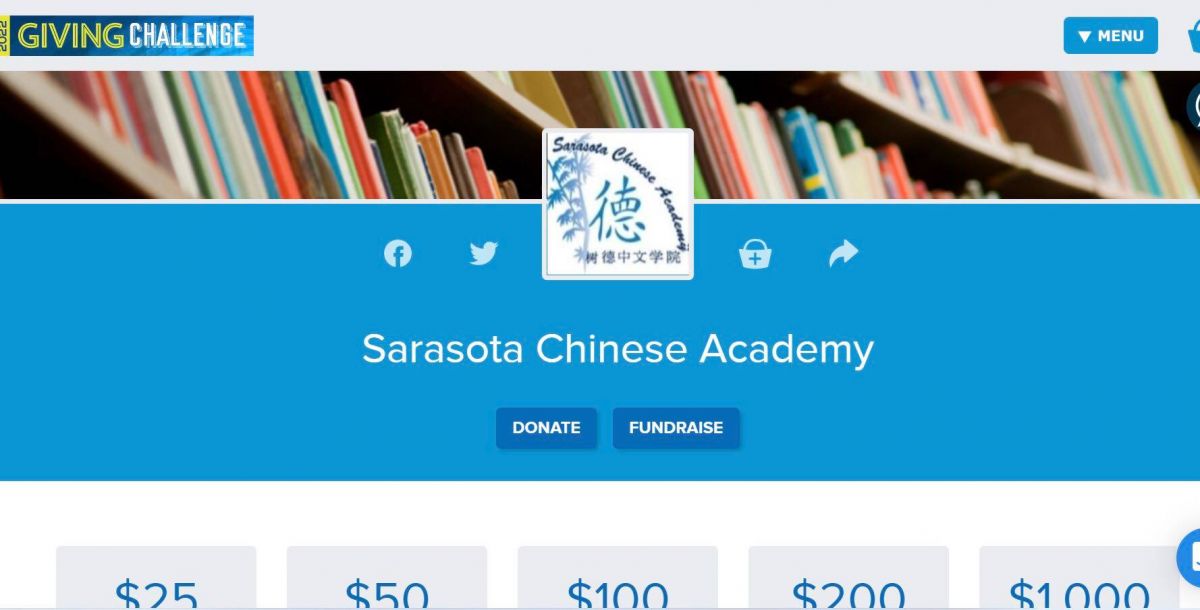Pick the $100 donation option
Screen dimensions: 1200x610
[x=617, y=585]
